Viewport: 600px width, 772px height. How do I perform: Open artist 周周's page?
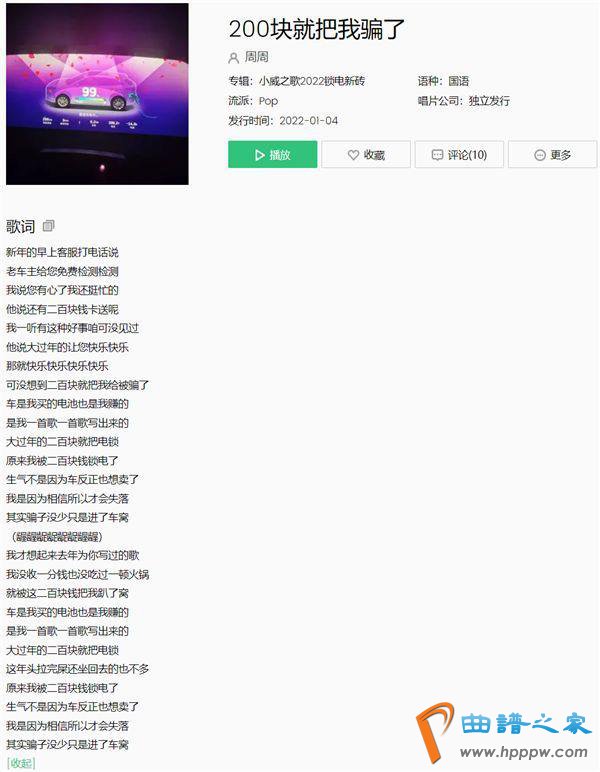tap(257, 58)
